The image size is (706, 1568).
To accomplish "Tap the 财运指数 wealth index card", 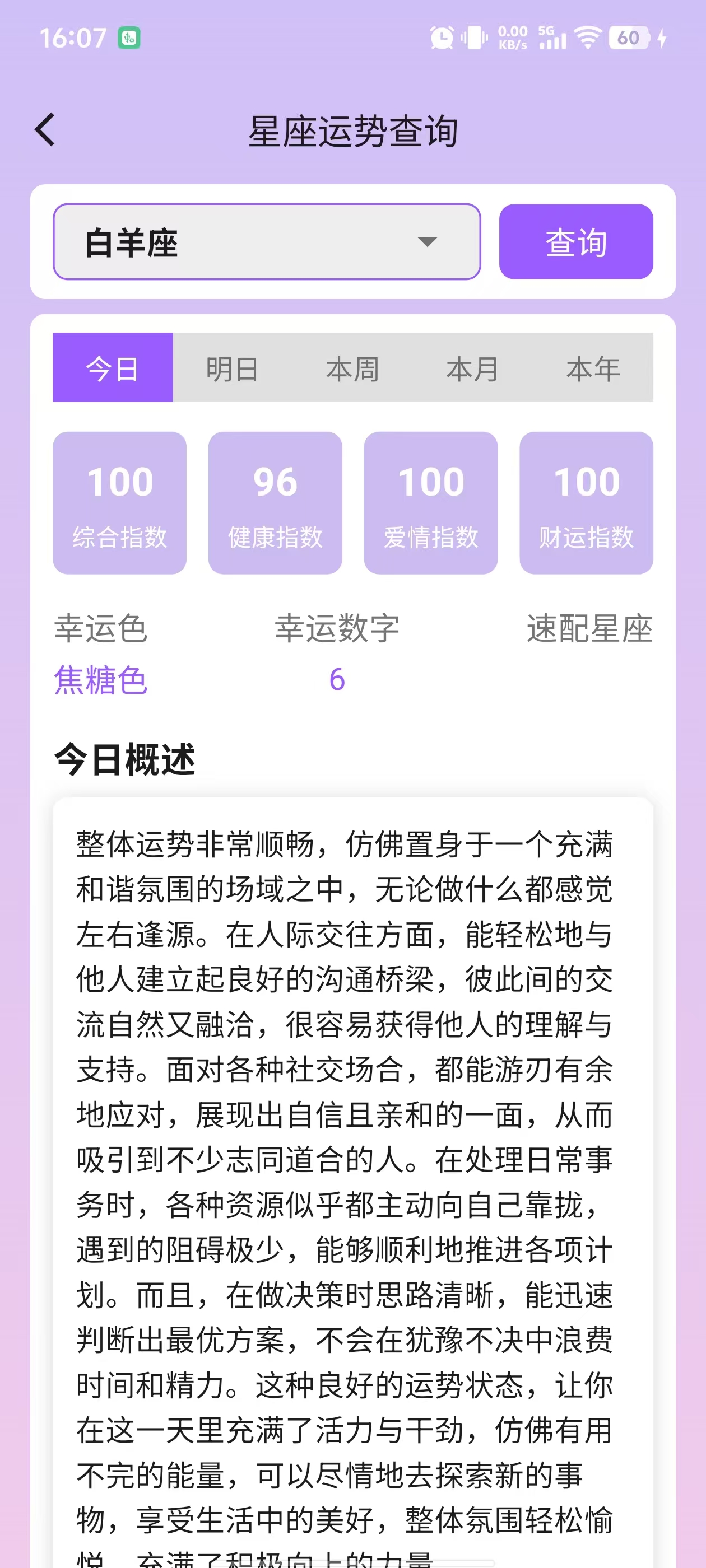I will coord(586,502).
